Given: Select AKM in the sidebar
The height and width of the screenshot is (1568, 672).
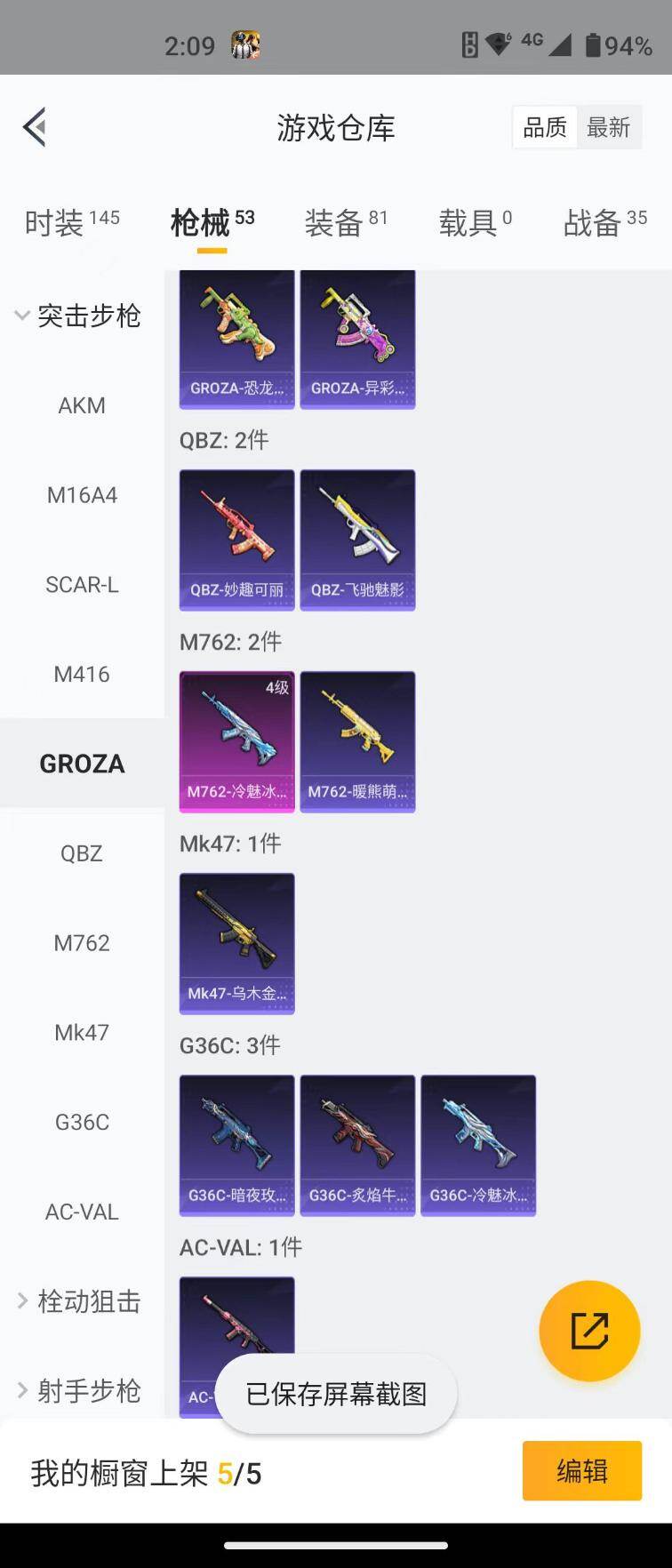Looking at the screenshot, I should pos(82,405).
